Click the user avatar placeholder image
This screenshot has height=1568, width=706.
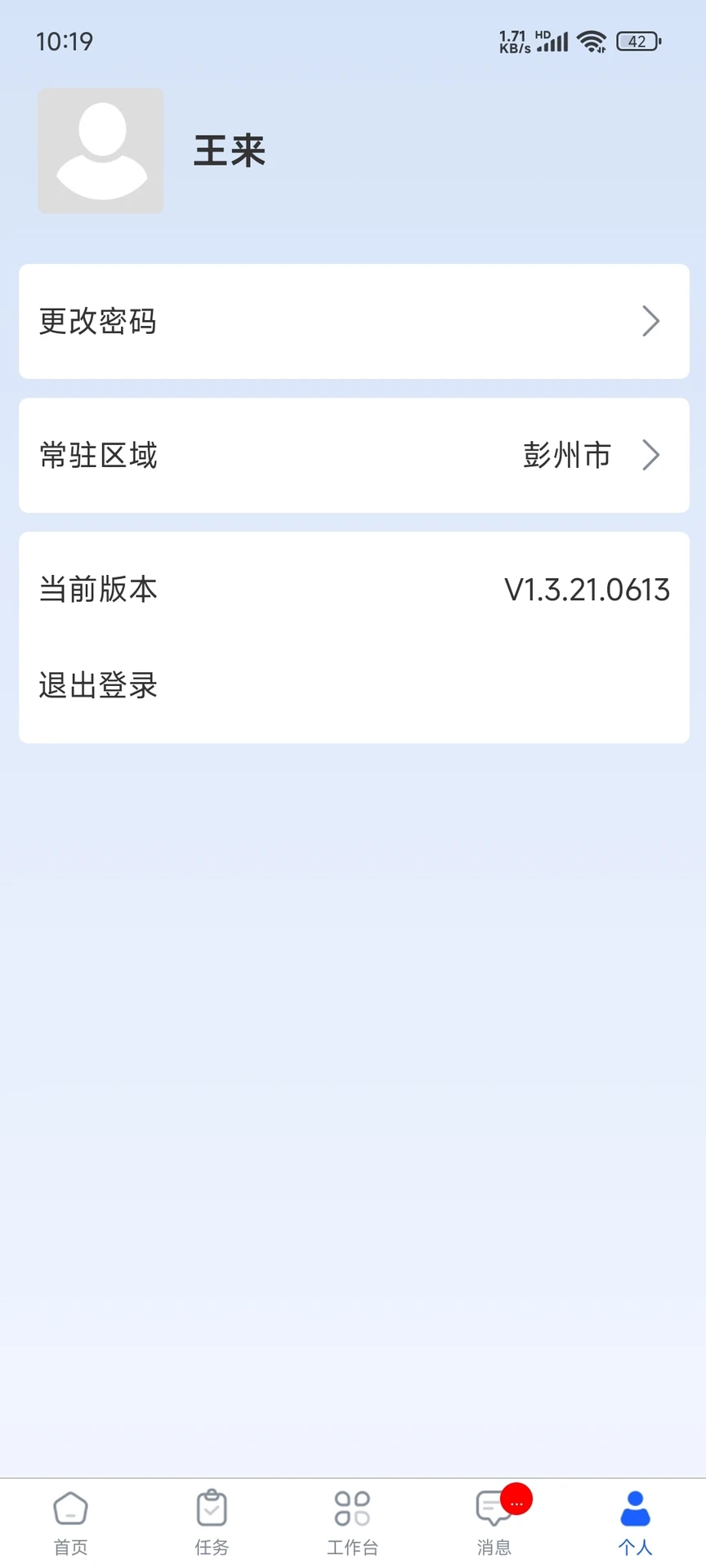coord(100,151)
